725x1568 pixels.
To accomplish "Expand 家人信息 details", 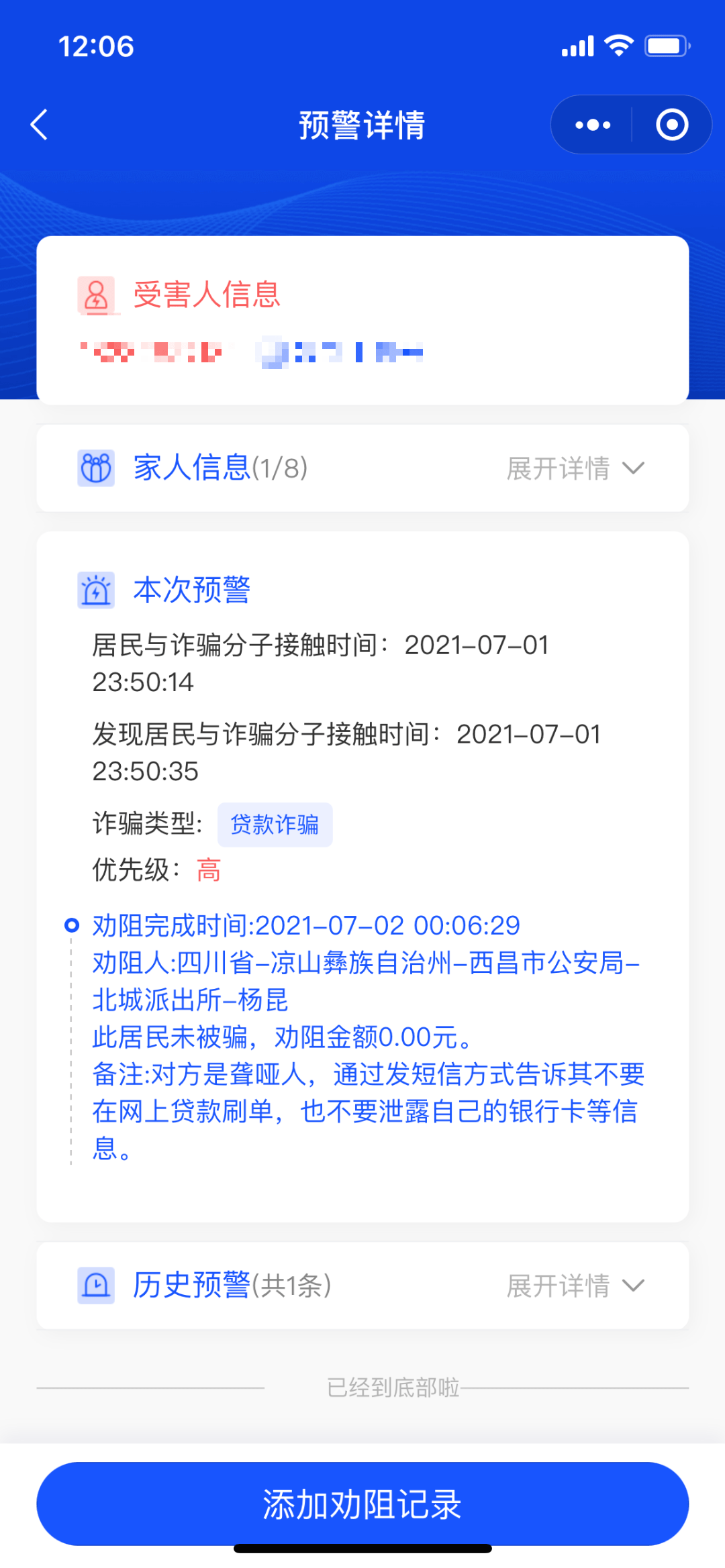I will click(575, 468).
